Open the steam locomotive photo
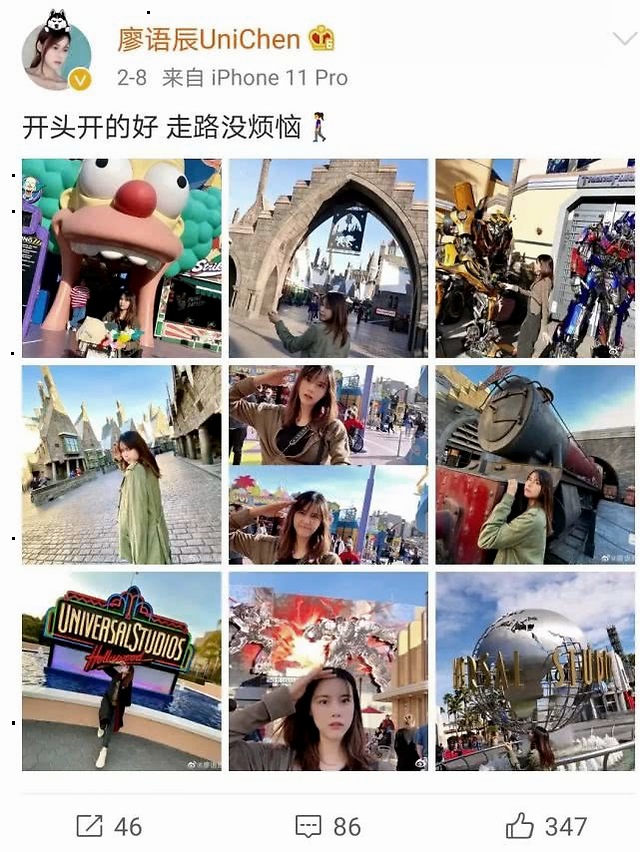The height and width of the screenshot is (852, 640). (534, 464)
